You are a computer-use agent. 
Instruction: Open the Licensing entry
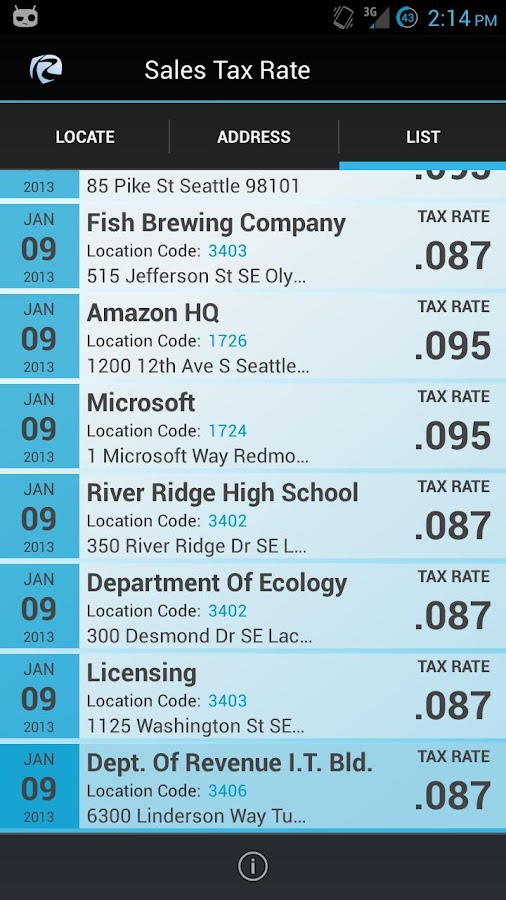(253, 696)
